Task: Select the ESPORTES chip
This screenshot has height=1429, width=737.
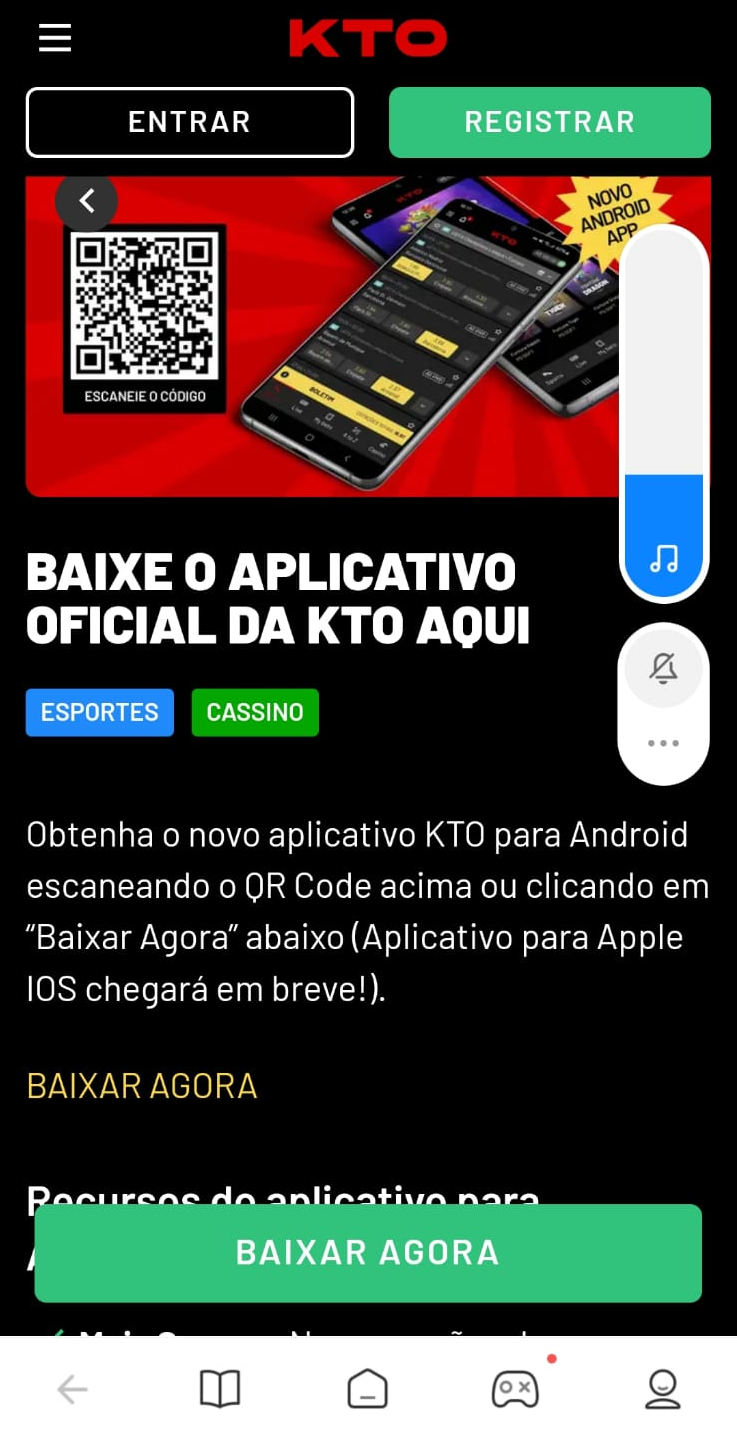Action: point(100,712)
